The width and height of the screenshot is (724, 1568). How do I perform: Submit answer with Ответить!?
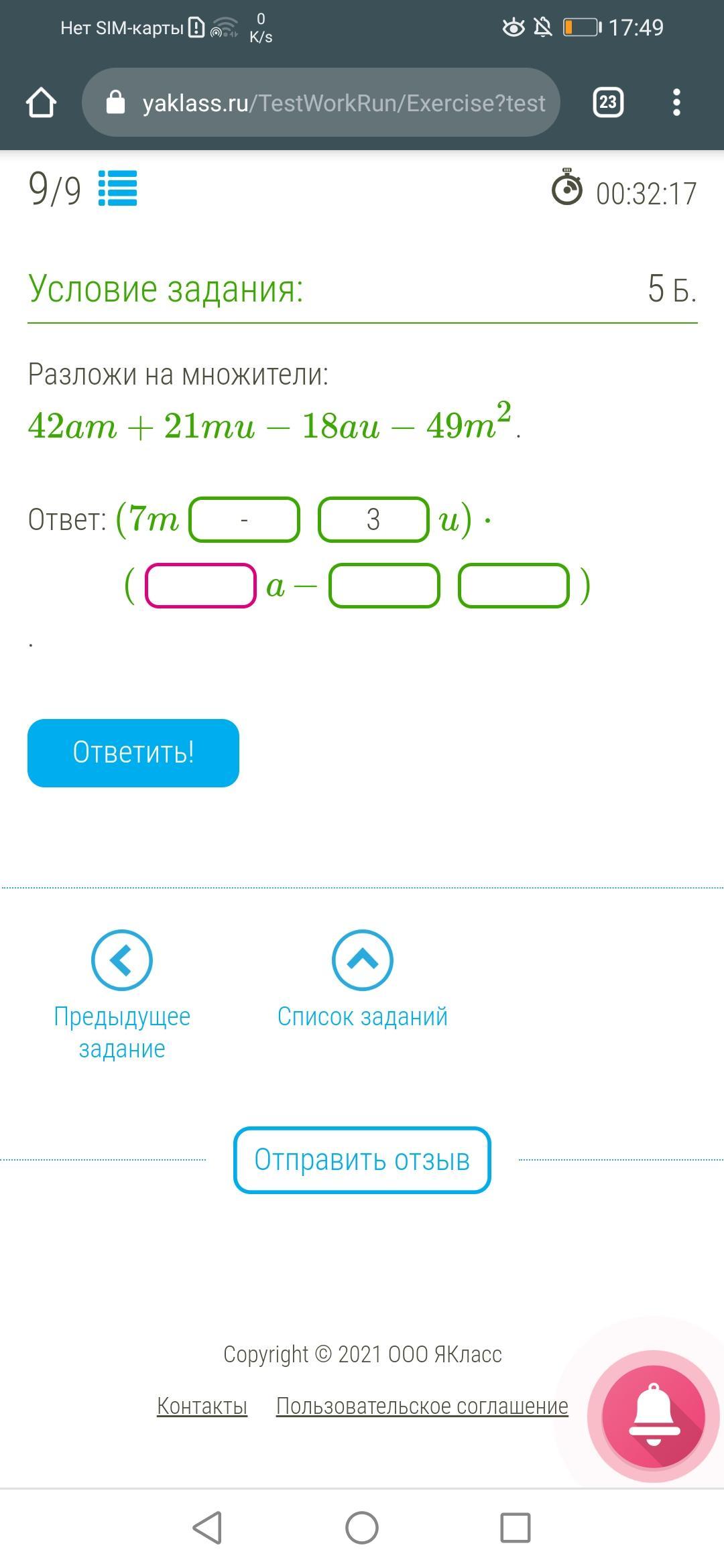click(x=133, y=753)
